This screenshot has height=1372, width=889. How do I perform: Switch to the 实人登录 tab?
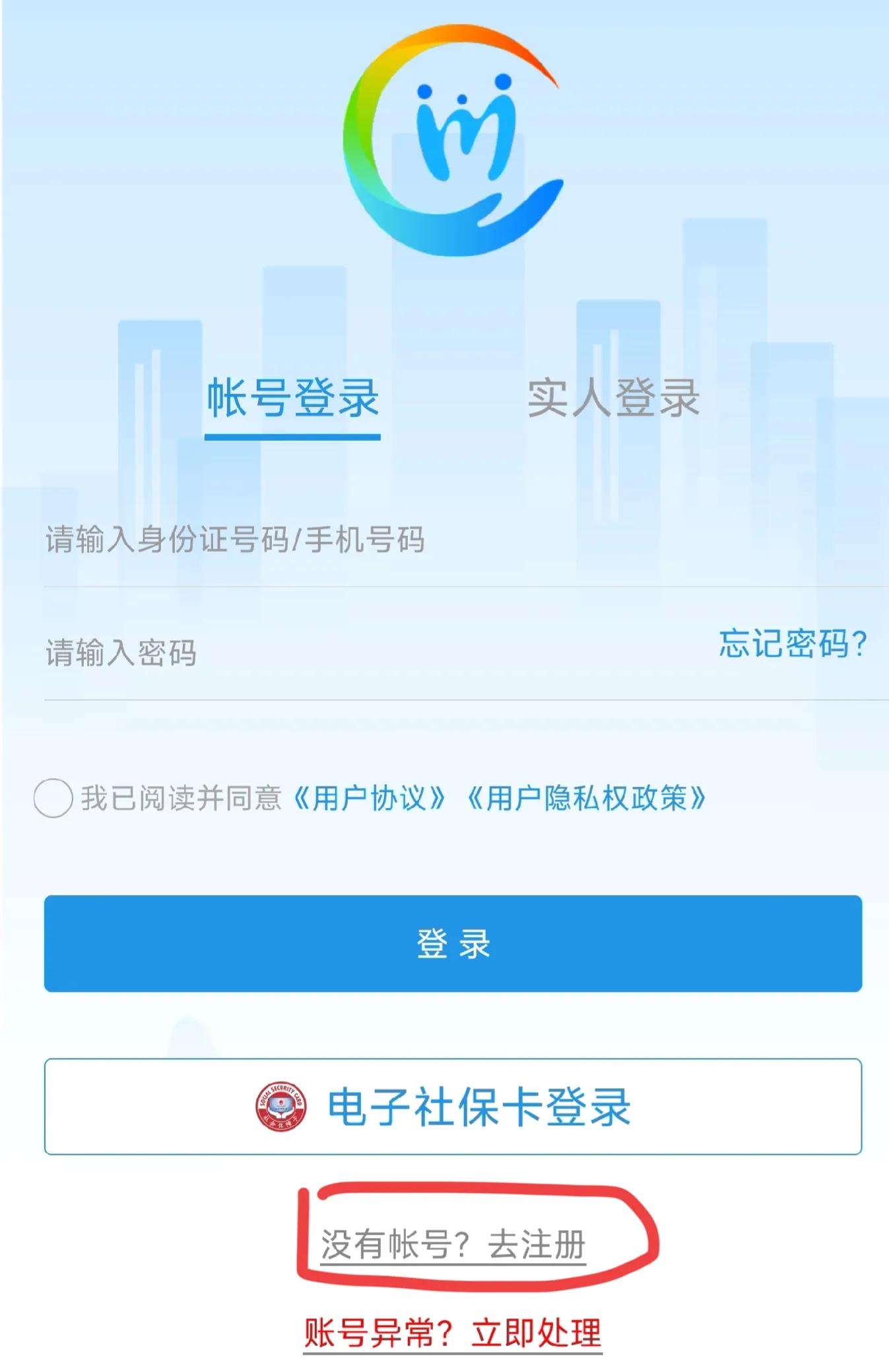click(614, 397)
